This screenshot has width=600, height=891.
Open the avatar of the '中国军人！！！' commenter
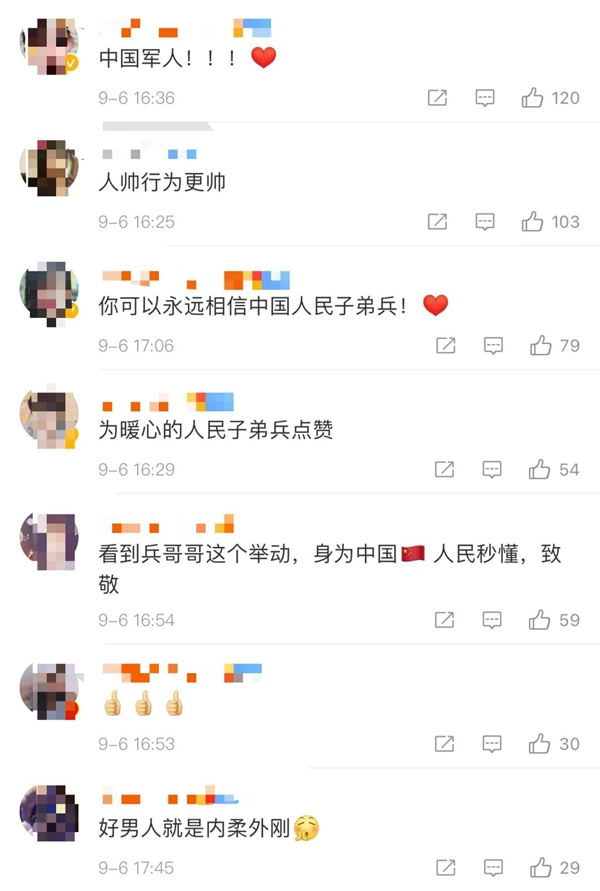[x=49, y=47]
